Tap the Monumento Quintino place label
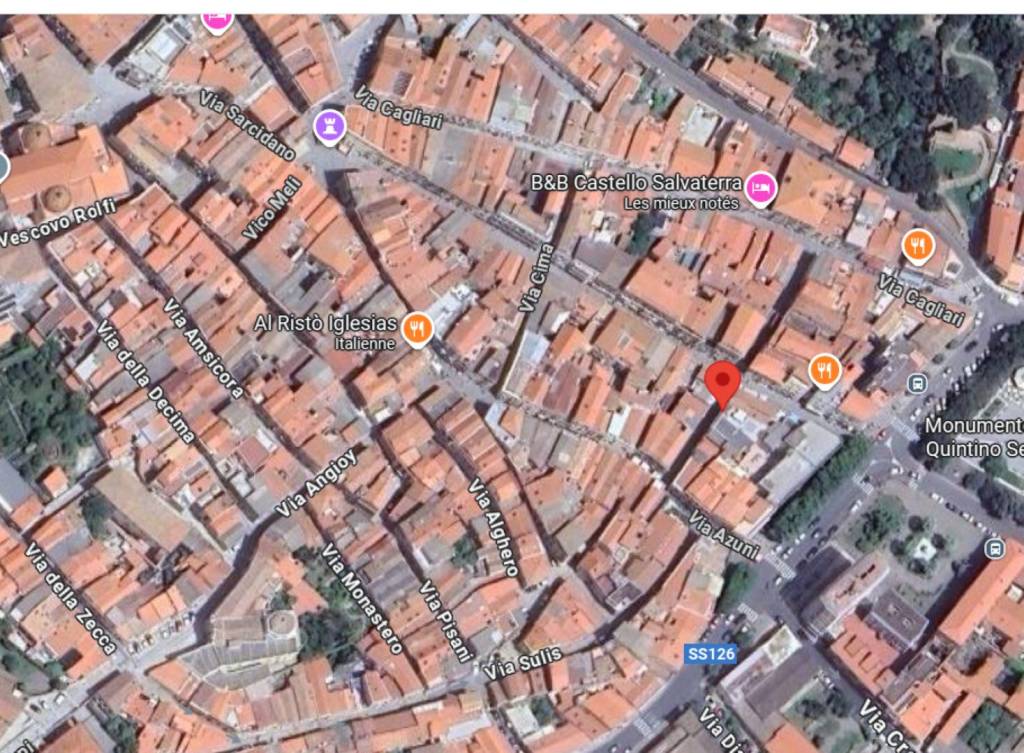This screenshot has width=1024, height=753. (x=972, y=437)
